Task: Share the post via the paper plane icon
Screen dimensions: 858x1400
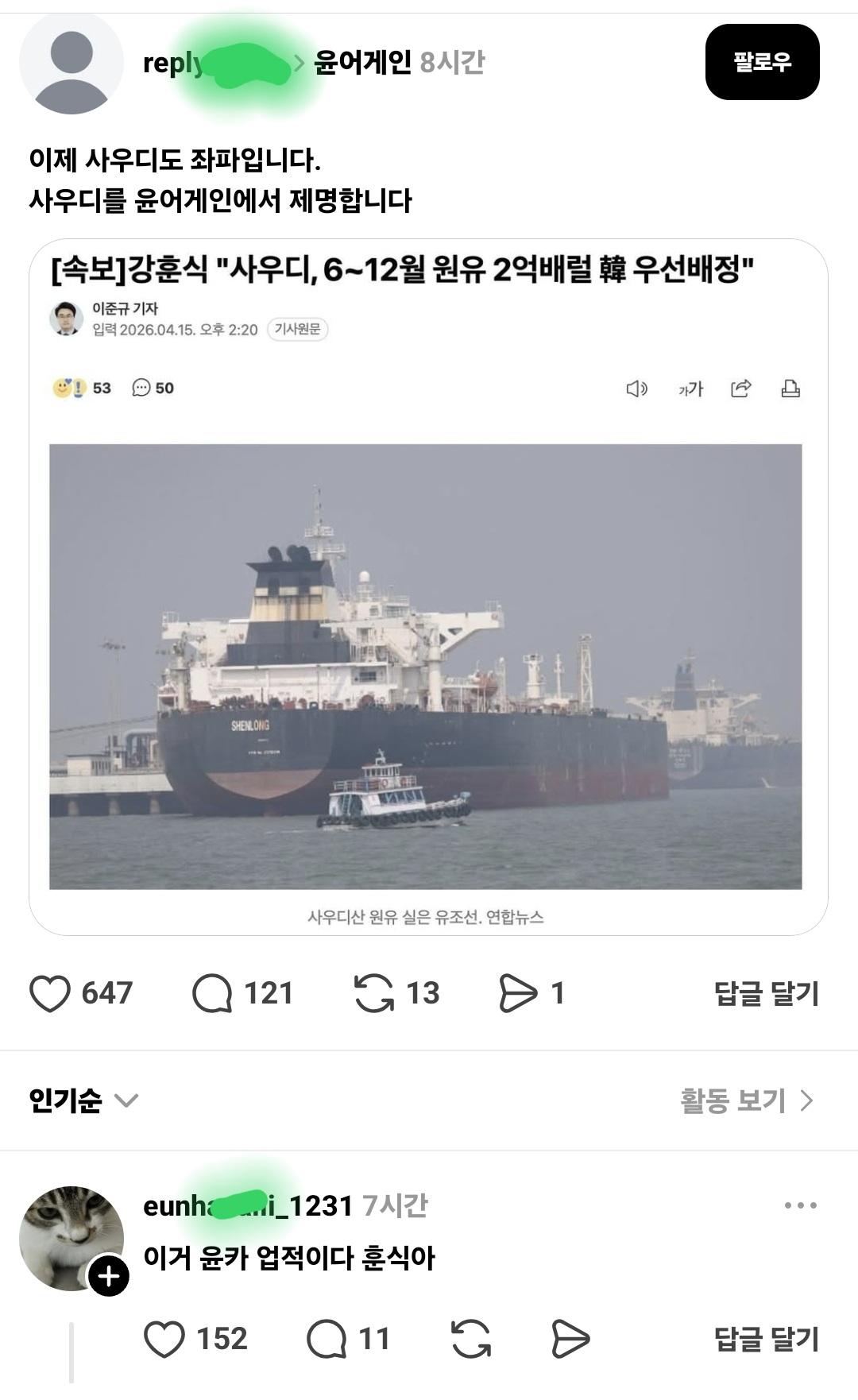Action: click(x=520, y=992)
